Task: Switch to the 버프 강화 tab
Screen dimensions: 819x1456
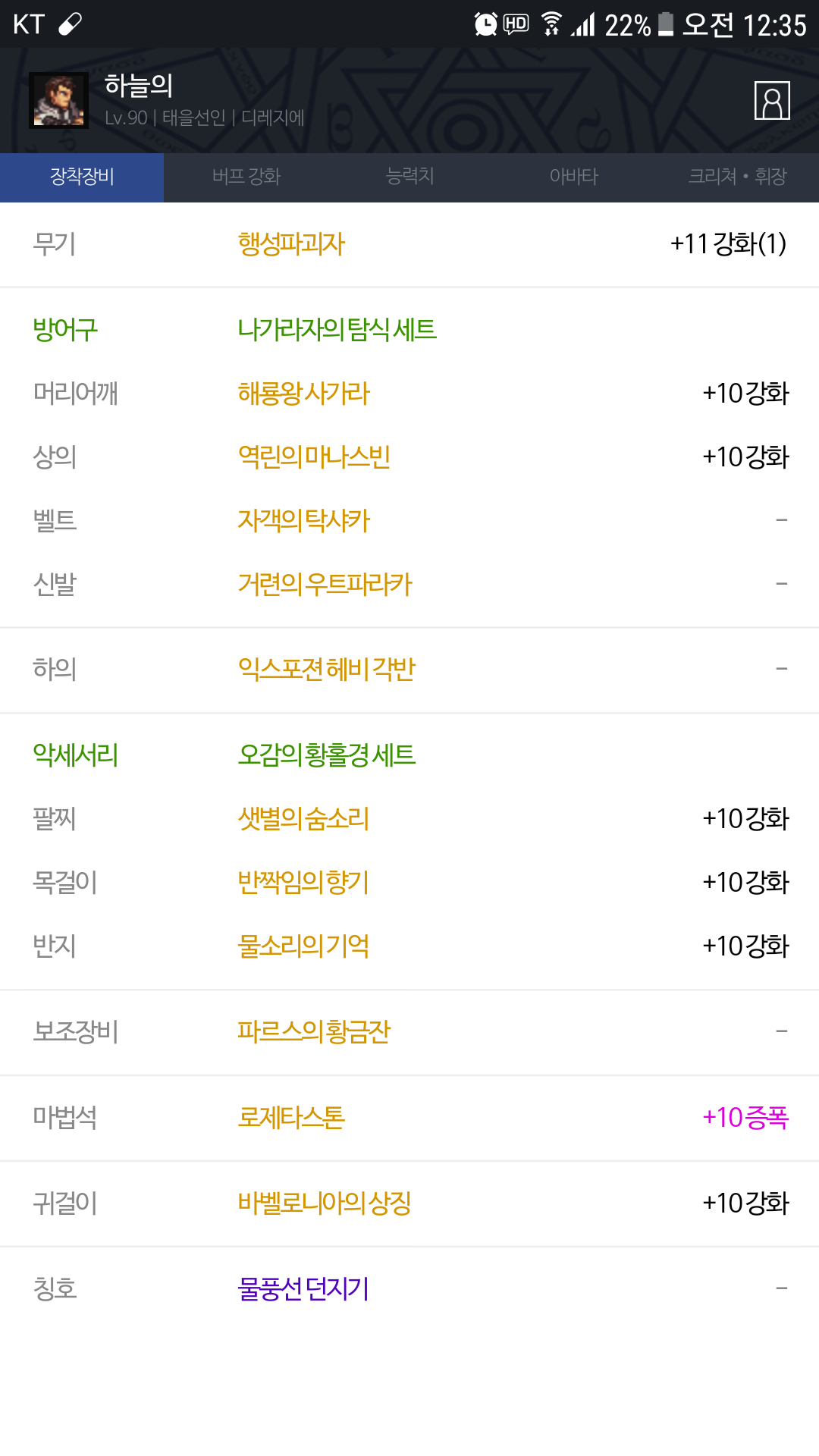Action: coord(246,177)
